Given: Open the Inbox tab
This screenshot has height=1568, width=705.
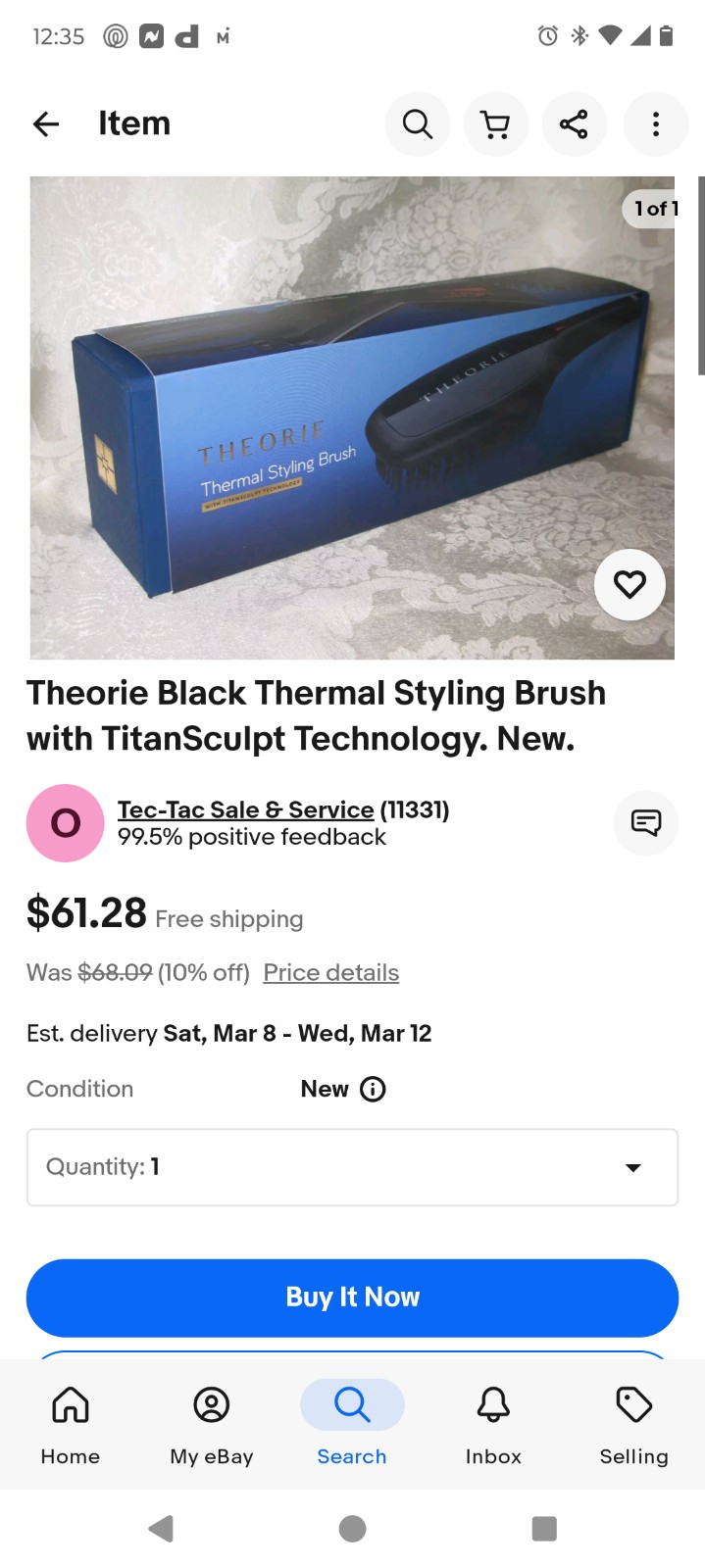Looking at the screenshot, I should 493,1424.
